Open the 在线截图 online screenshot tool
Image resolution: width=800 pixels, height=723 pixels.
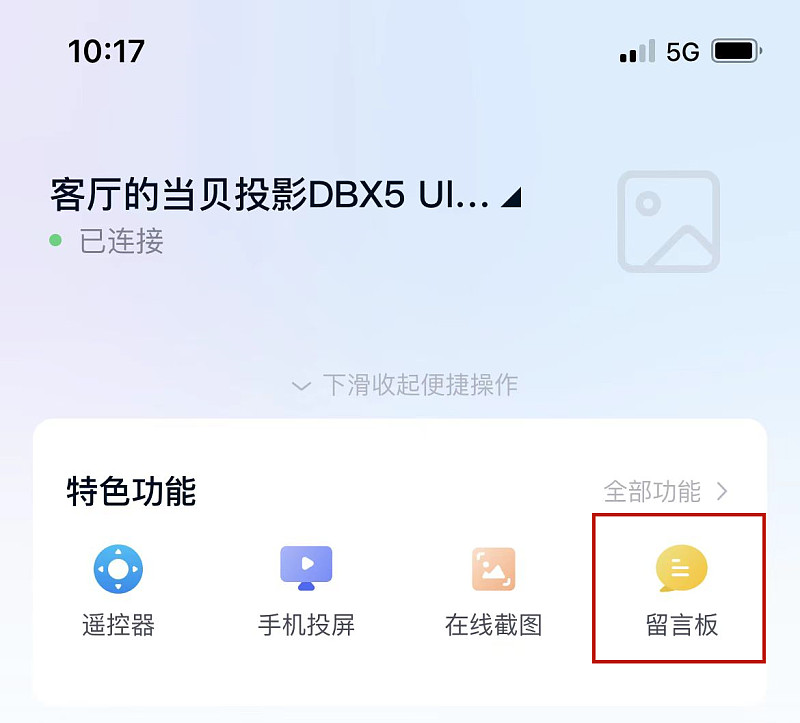tap(493, 590)
